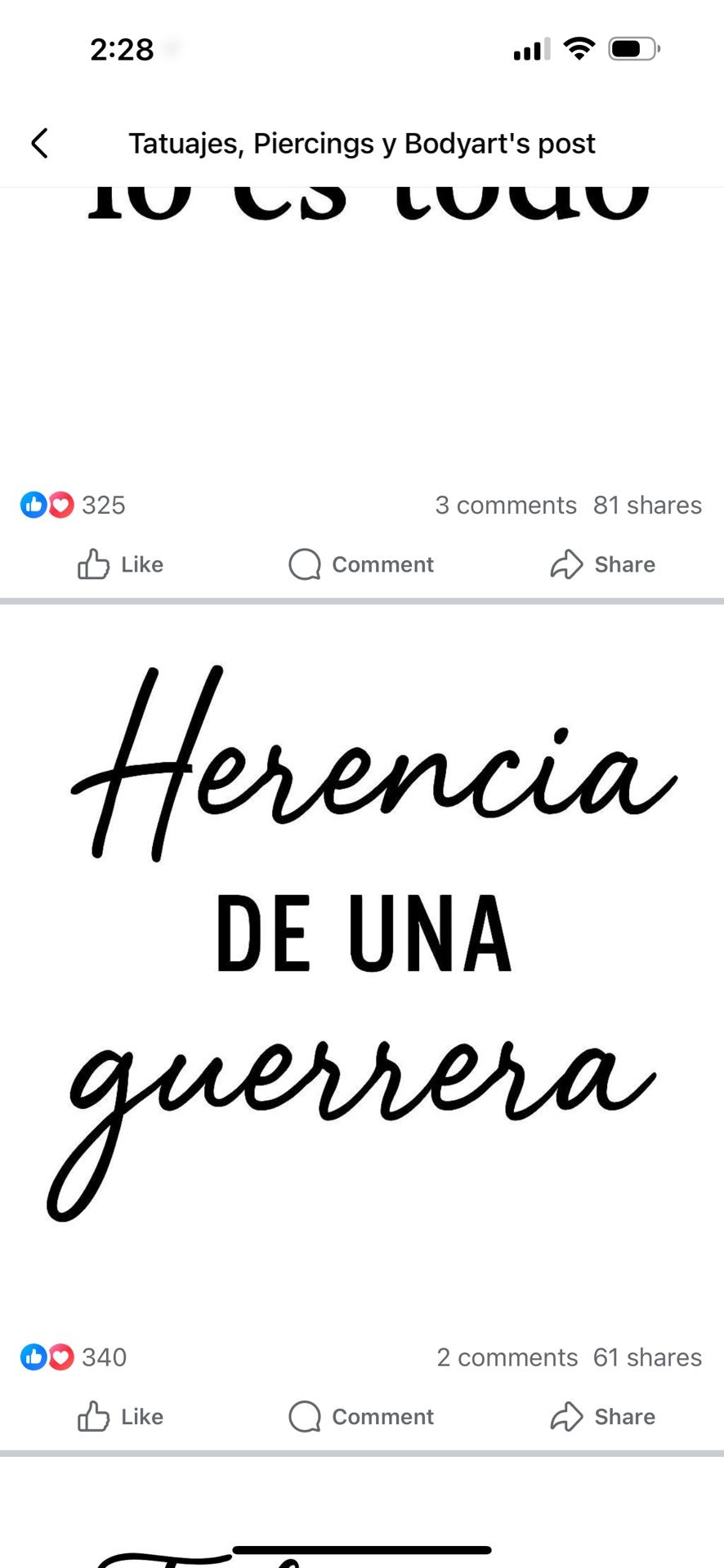View the 61 shares list
The height and width of the screenshot is (1568, 724).
point(647,1356)
